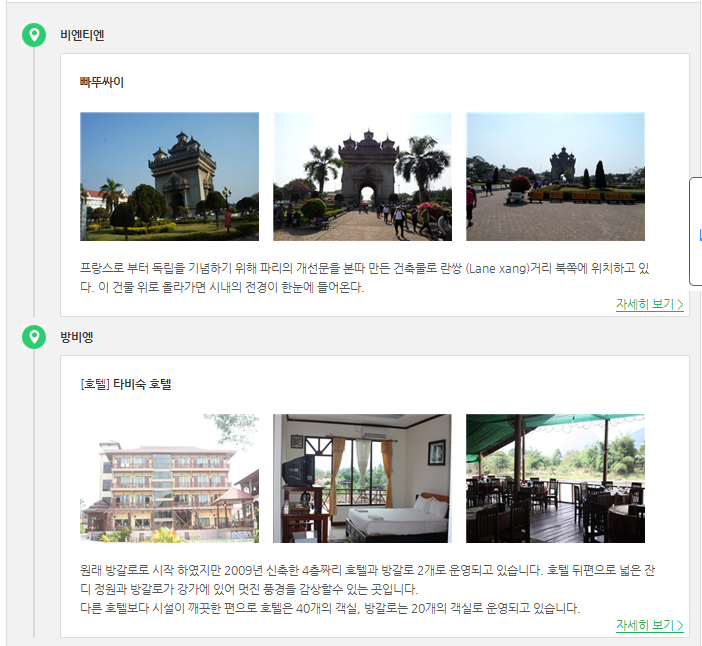View 타비숙 호텔 terrace restaurant photo
The width and height of the screenshot is (702, 646).
555,478
